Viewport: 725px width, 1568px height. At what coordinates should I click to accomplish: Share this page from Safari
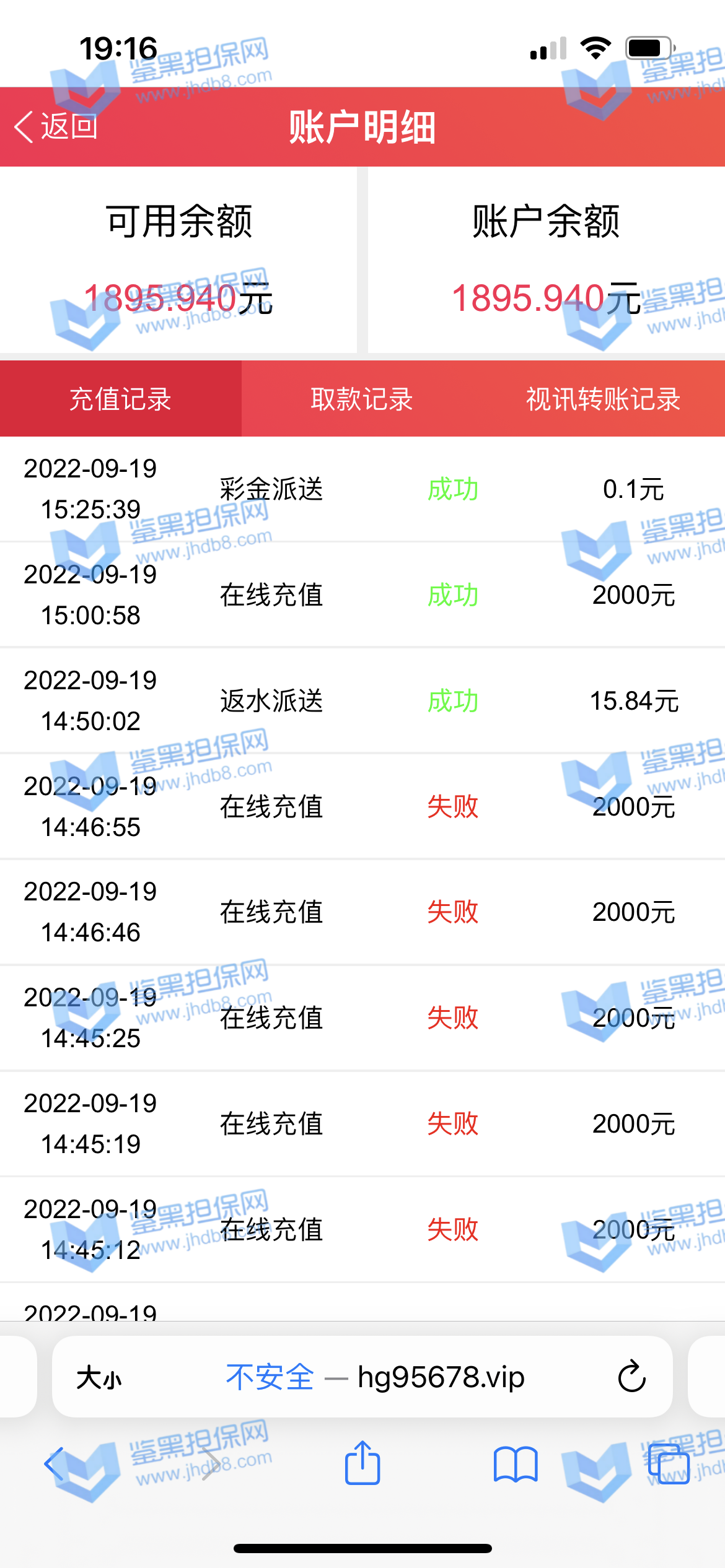(x=362, y=1463)
